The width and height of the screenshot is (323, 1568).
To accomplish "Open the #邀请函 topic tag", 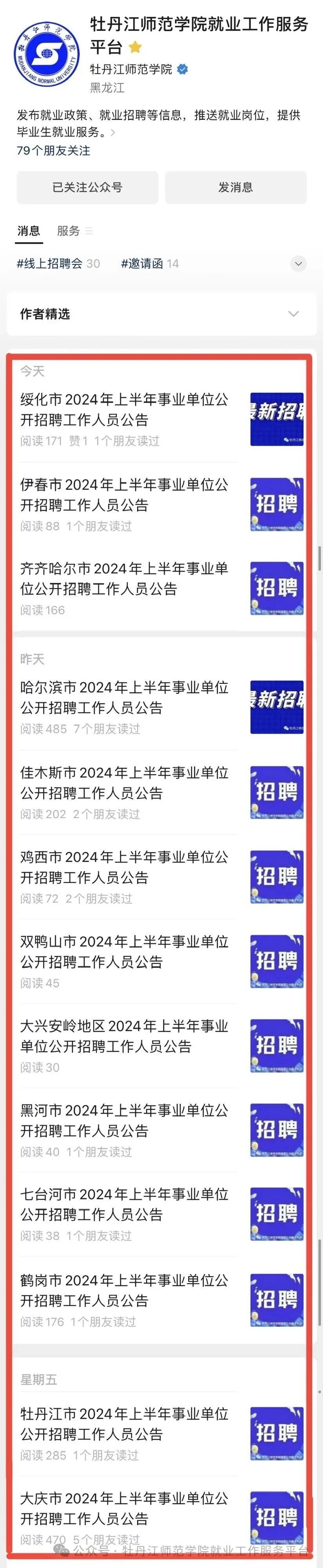I will tap(149, 264).
